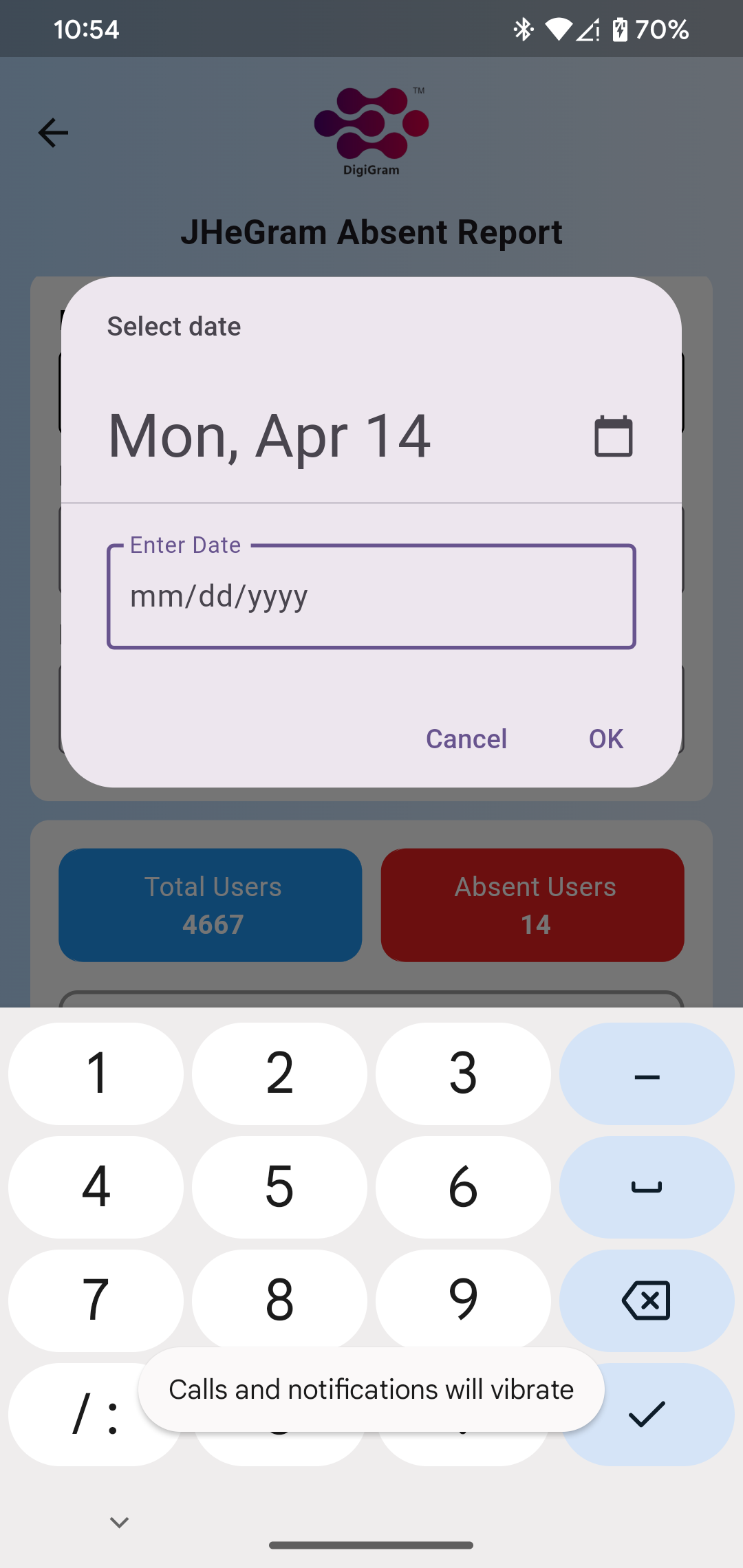
Task: Tap the checkmark enter key
Action: pos(647,1414)
